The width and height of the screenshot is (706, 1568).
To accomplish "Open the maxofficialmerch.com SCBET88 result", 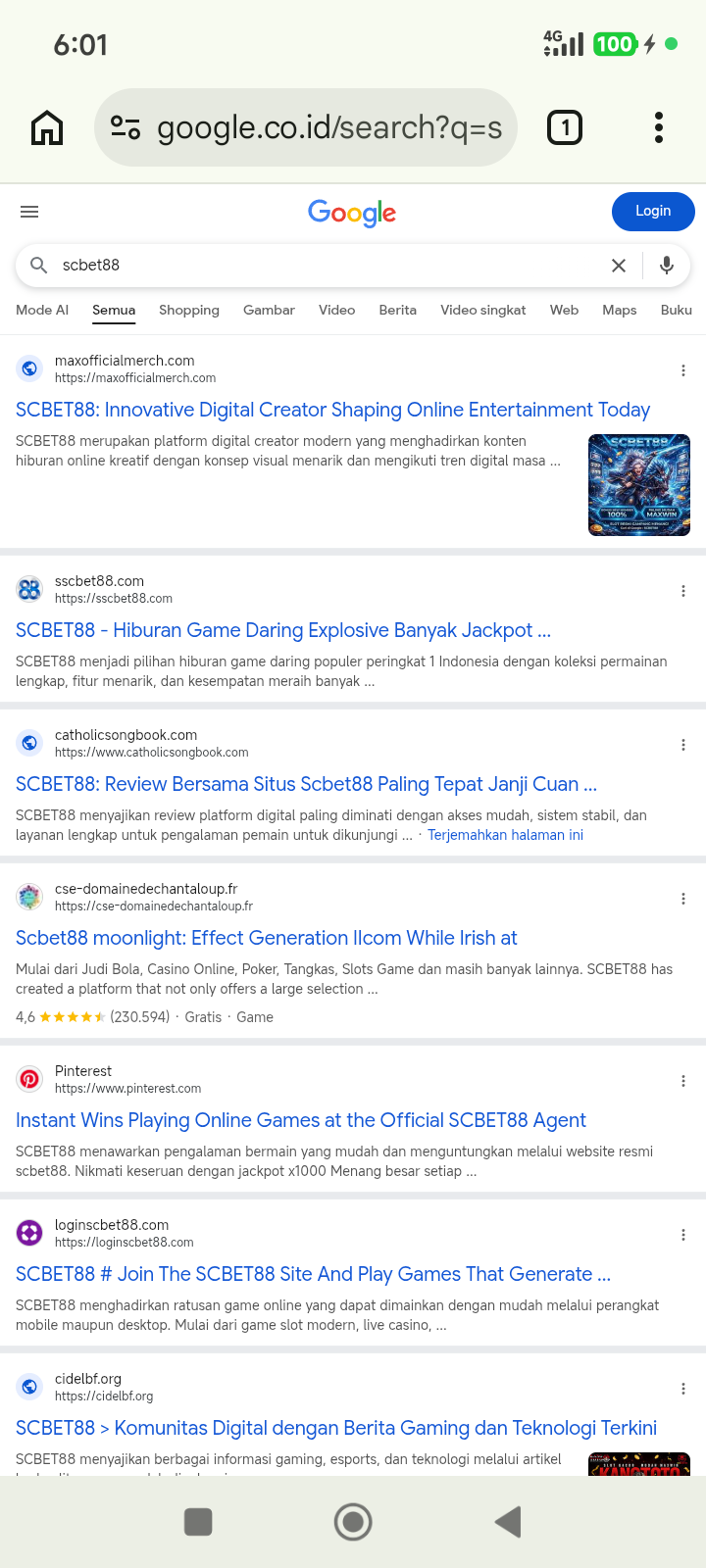I will tap(333, 410).
